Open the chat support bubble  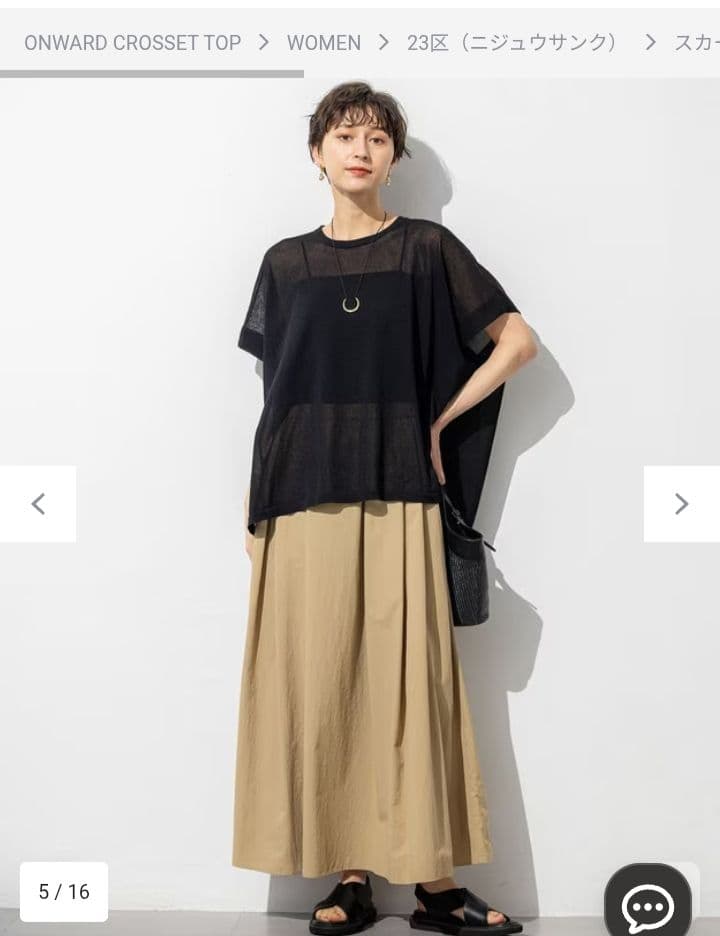(x=647, y=905)
